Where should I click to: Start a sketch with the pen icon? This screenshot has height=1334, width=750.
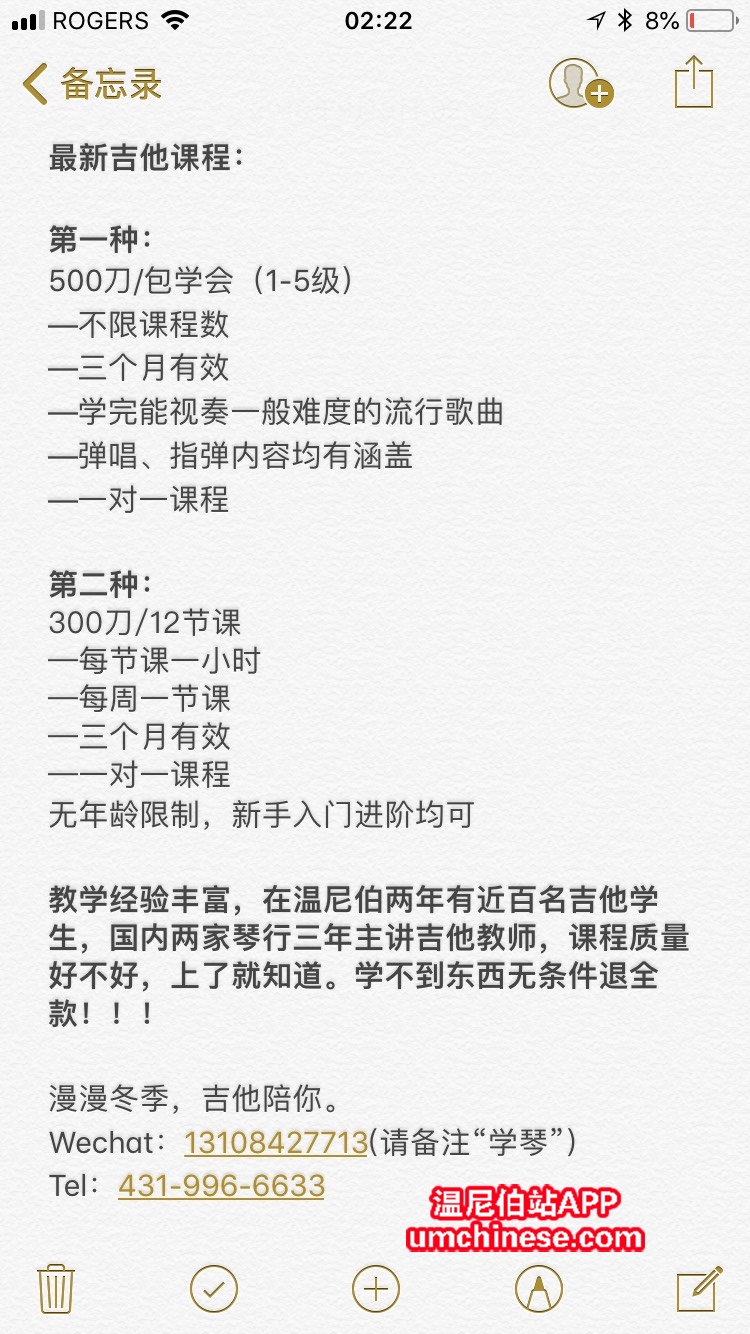(538, 1288)
